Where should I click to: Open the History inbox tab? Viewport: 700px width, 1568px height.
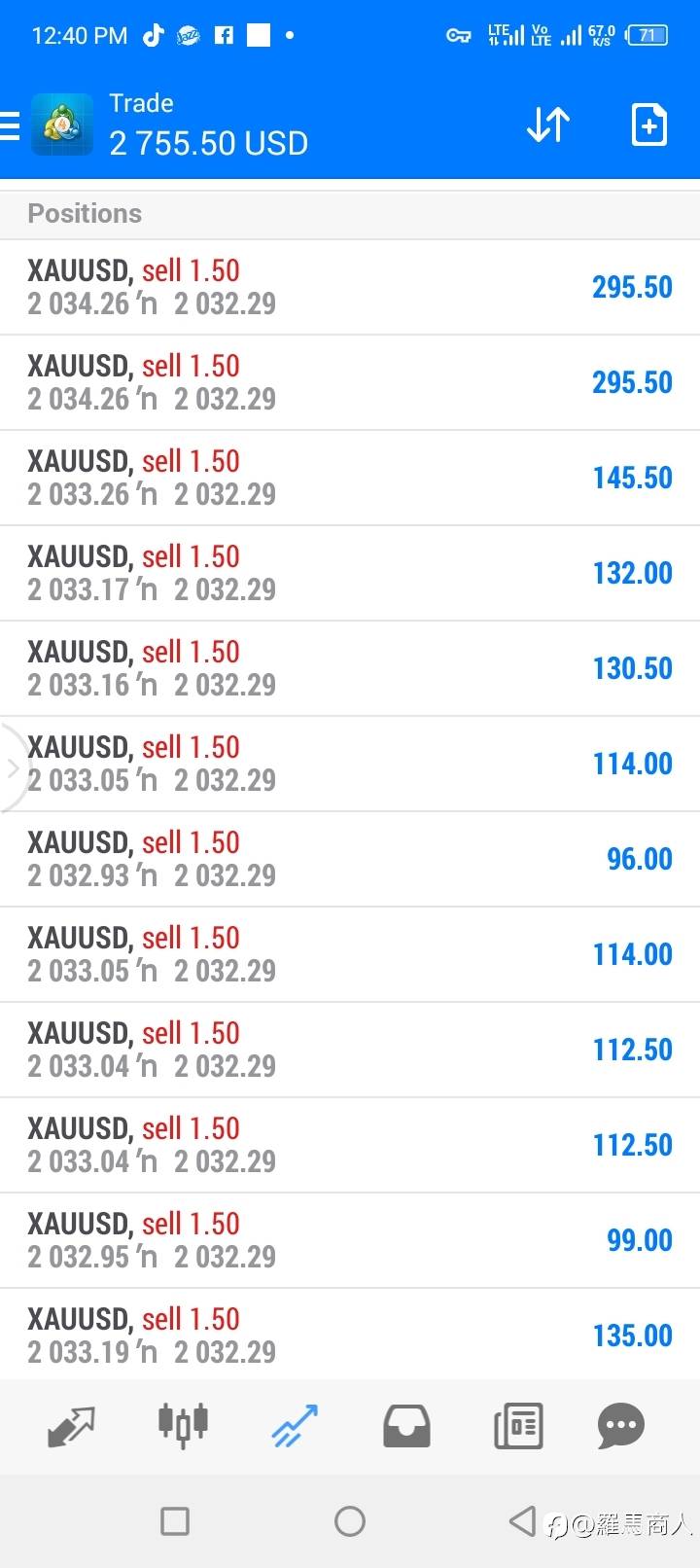point(406,1426)
